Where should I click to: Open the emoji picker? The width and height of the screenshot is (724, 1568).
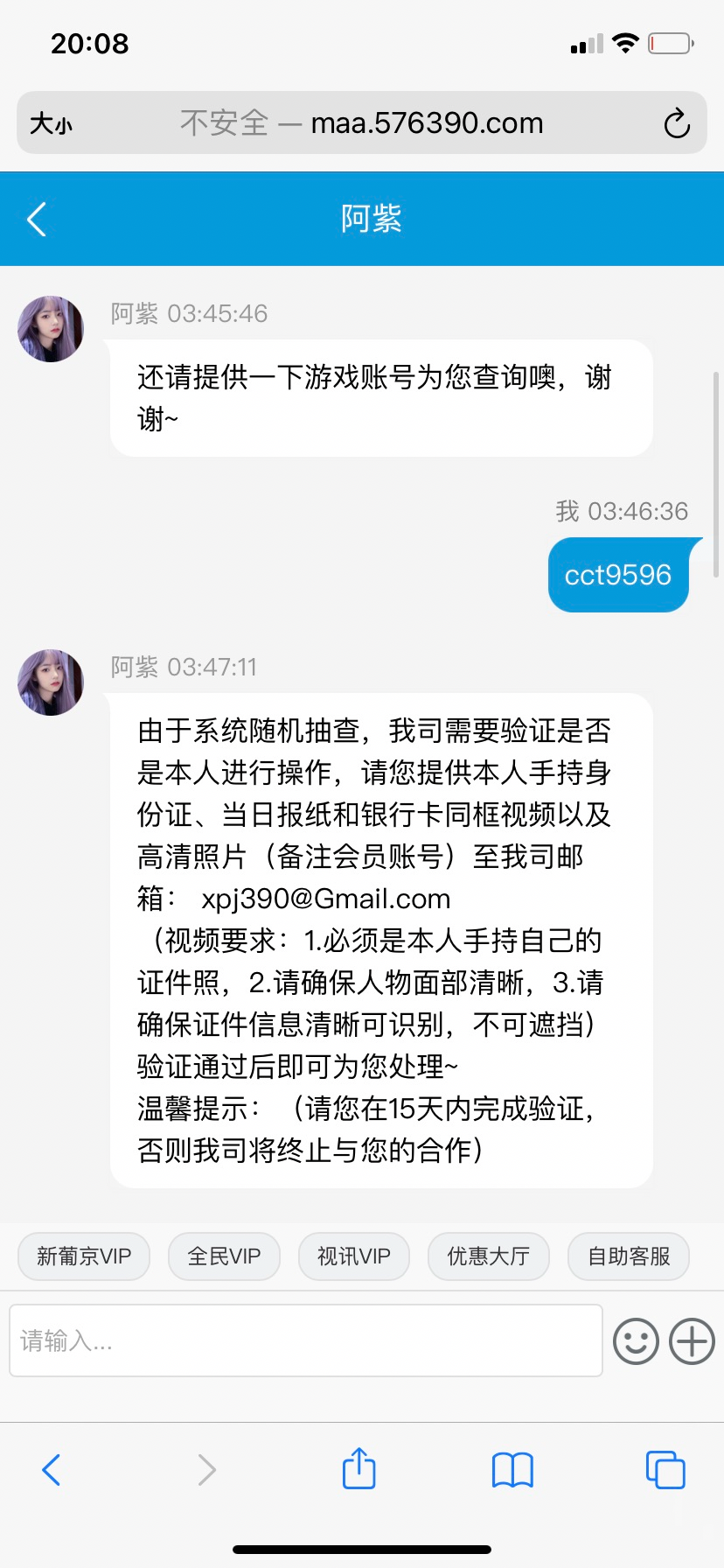coord(636,1341)
